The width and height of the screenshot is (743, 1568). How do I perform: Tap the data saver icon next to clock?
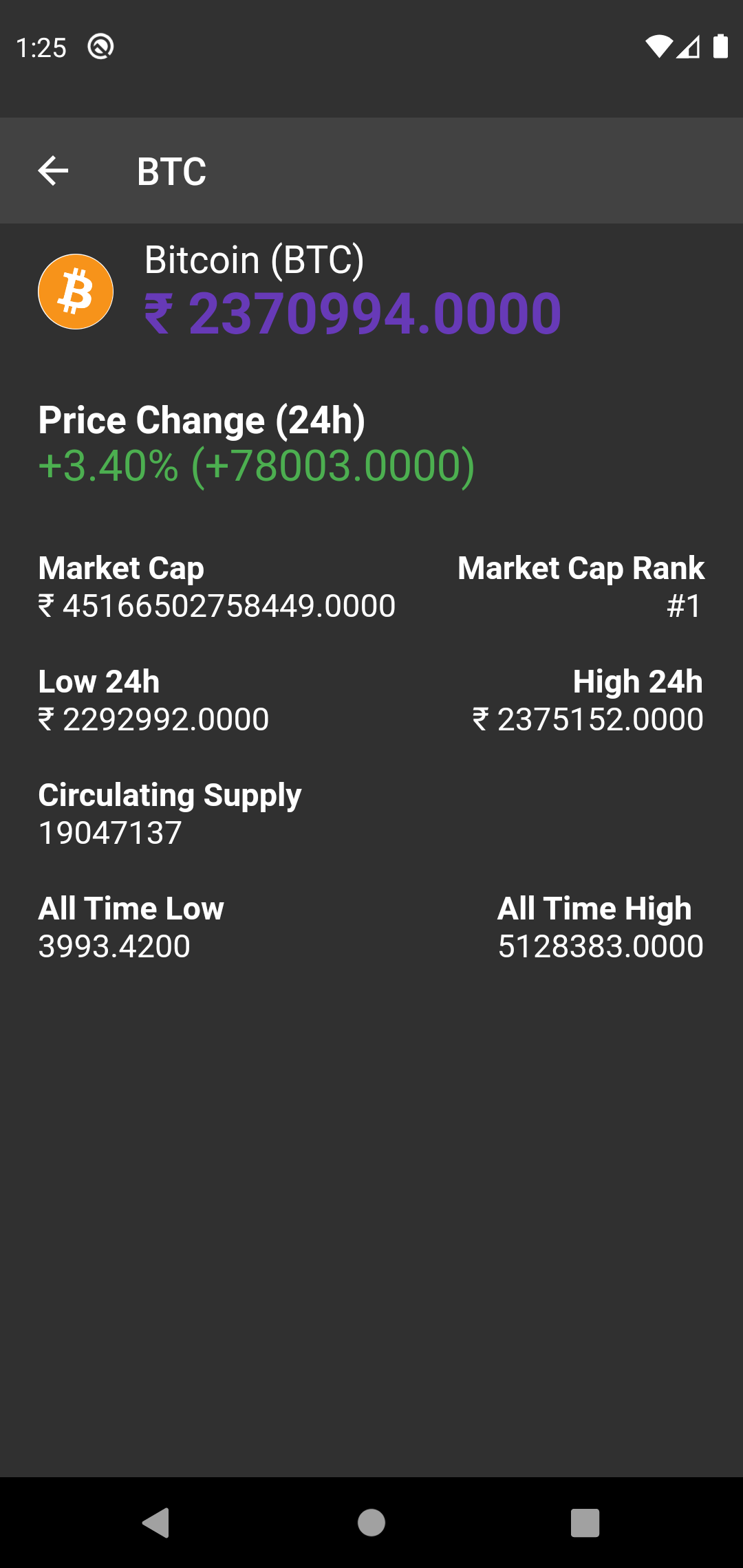pyautogui.click(x=100, y=47)
